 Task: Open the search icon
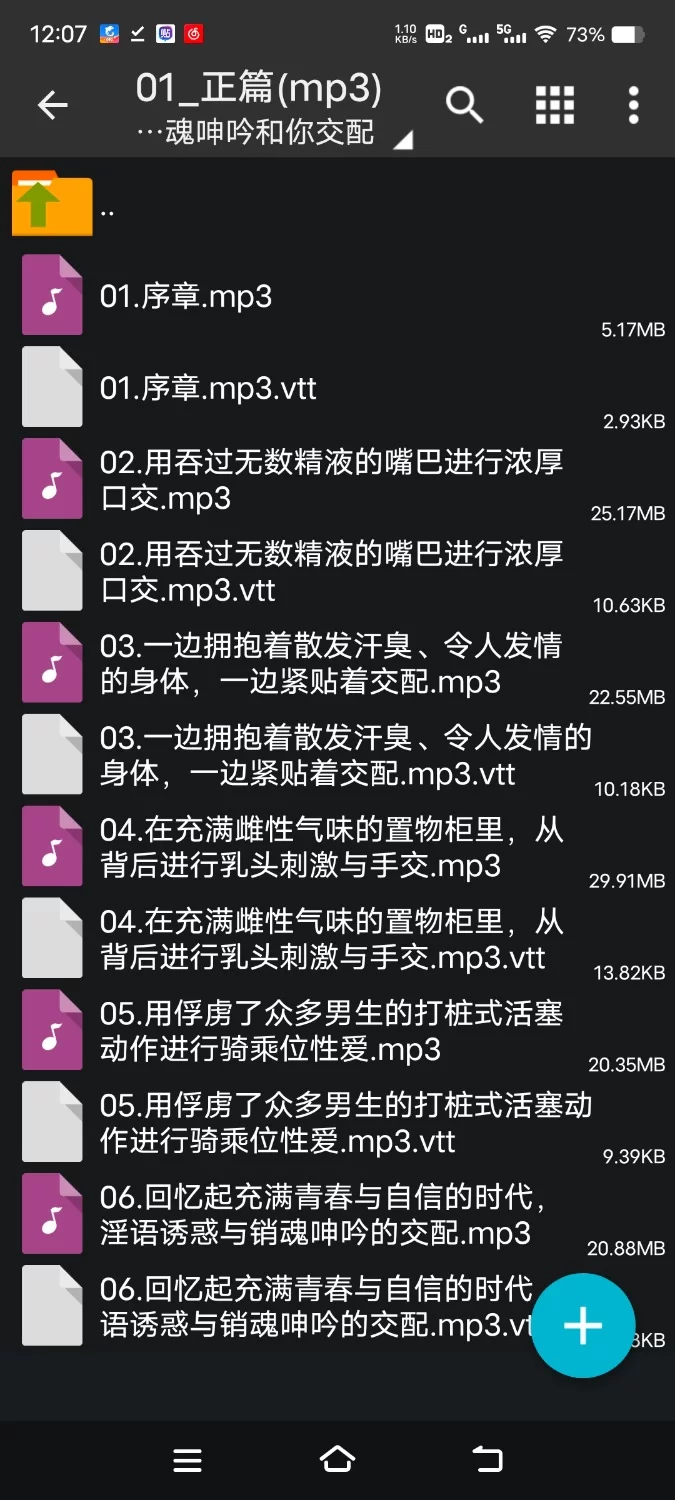point(464,105)
